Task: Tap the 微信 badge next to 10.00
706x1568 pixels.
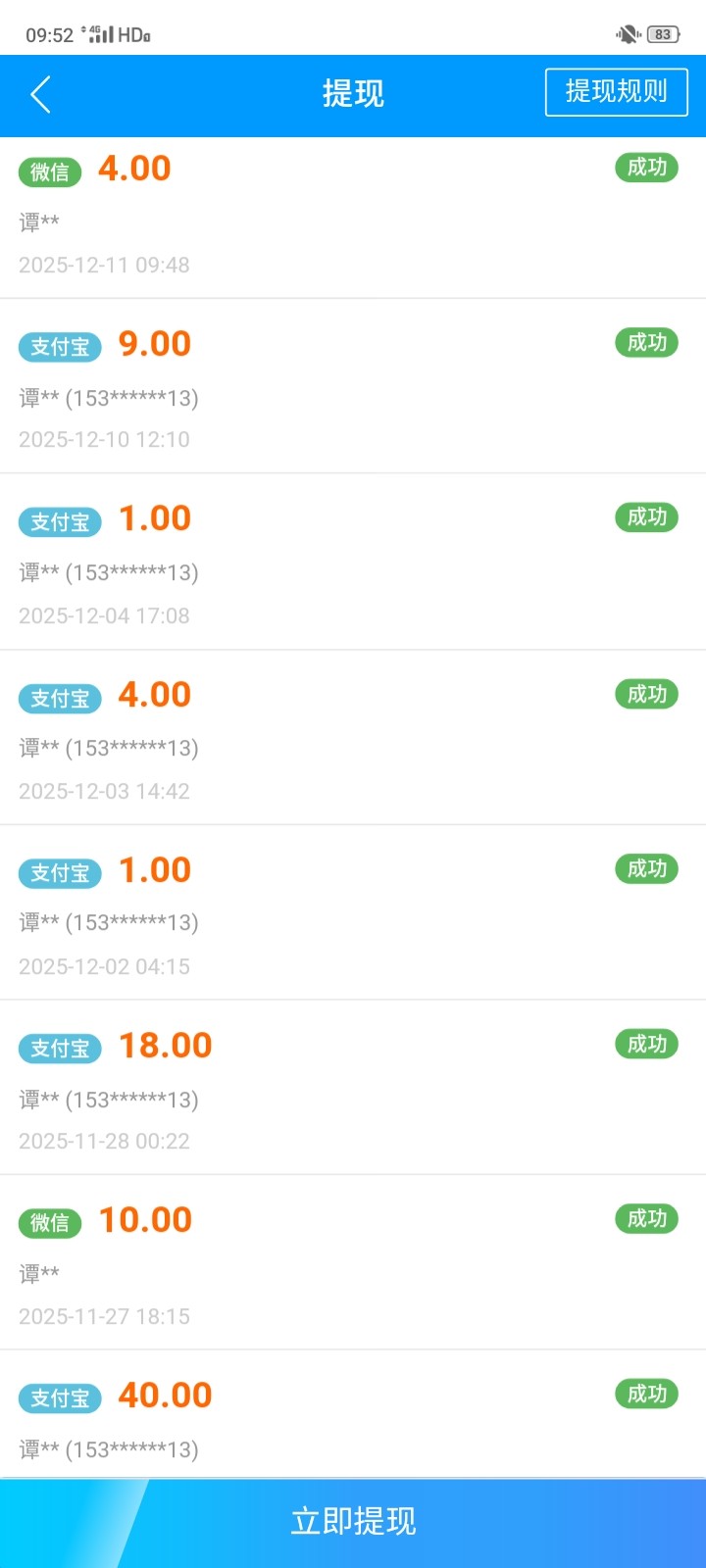Action: coord(49,1223)
